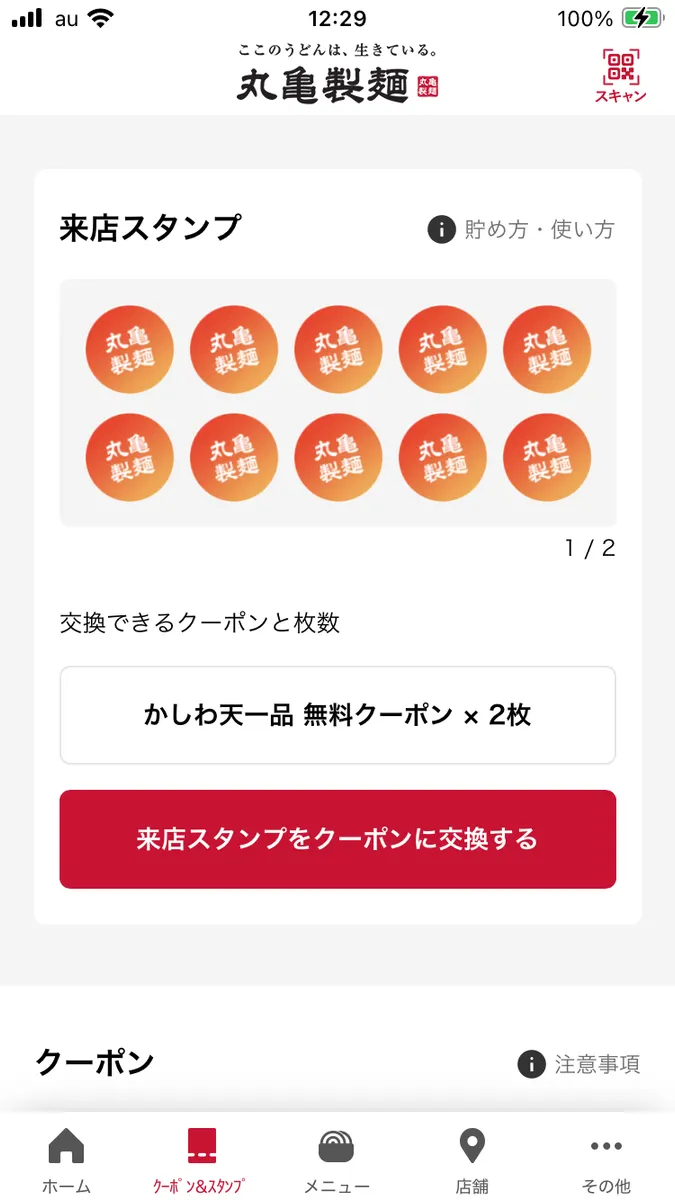Open the その他 tab
The height and width of the screenshot is (1200, 675).
pos(606,1160)
